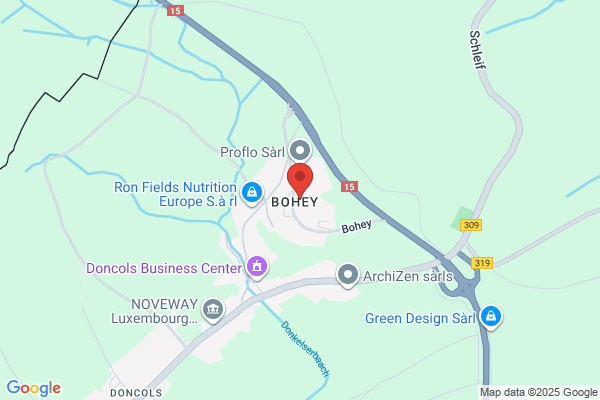This screenshot has width=600, height=400.
Task: Open the Proflo Sàrl place marker
Action: click(x=300, y=152)
